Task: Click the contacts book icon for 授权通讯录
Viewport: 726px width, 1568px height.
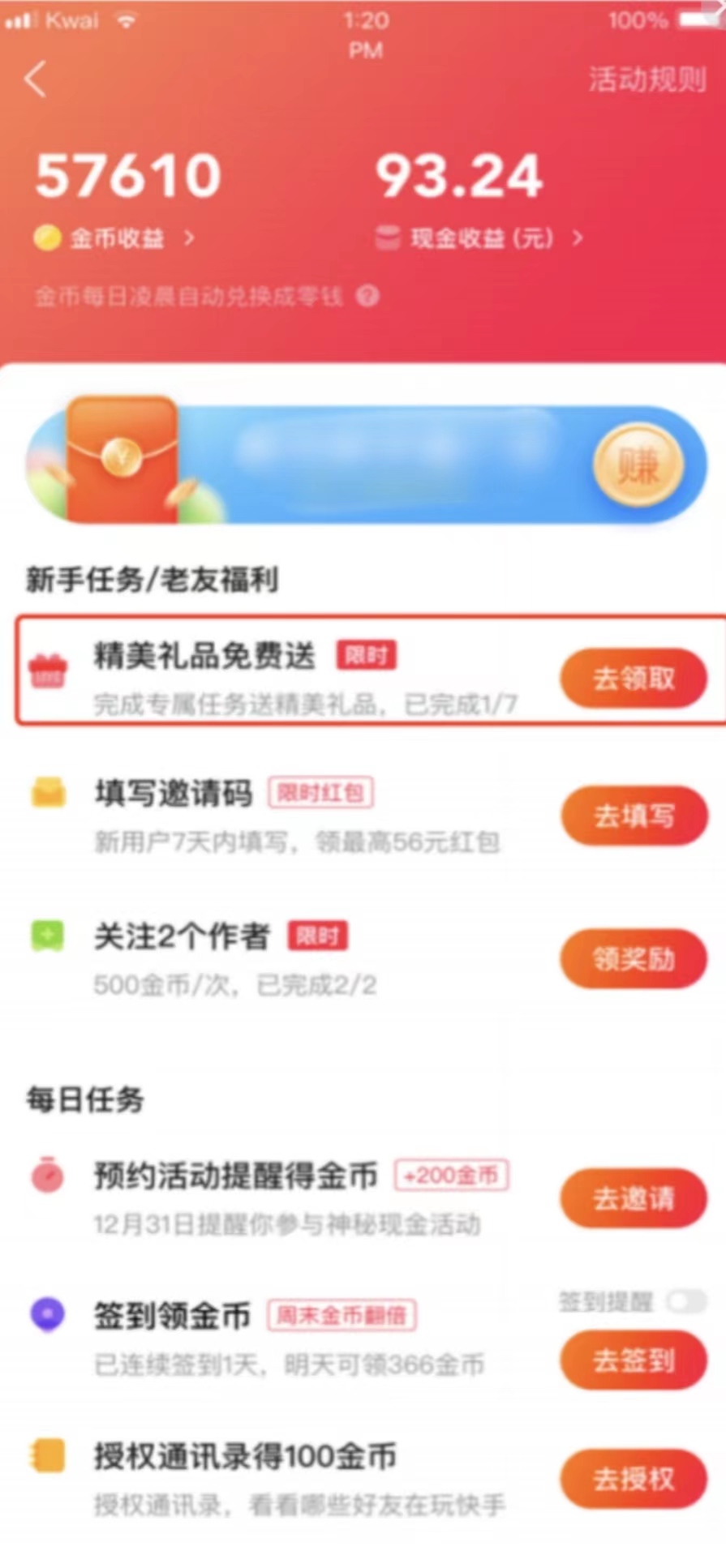Action: pos(47,1456)
